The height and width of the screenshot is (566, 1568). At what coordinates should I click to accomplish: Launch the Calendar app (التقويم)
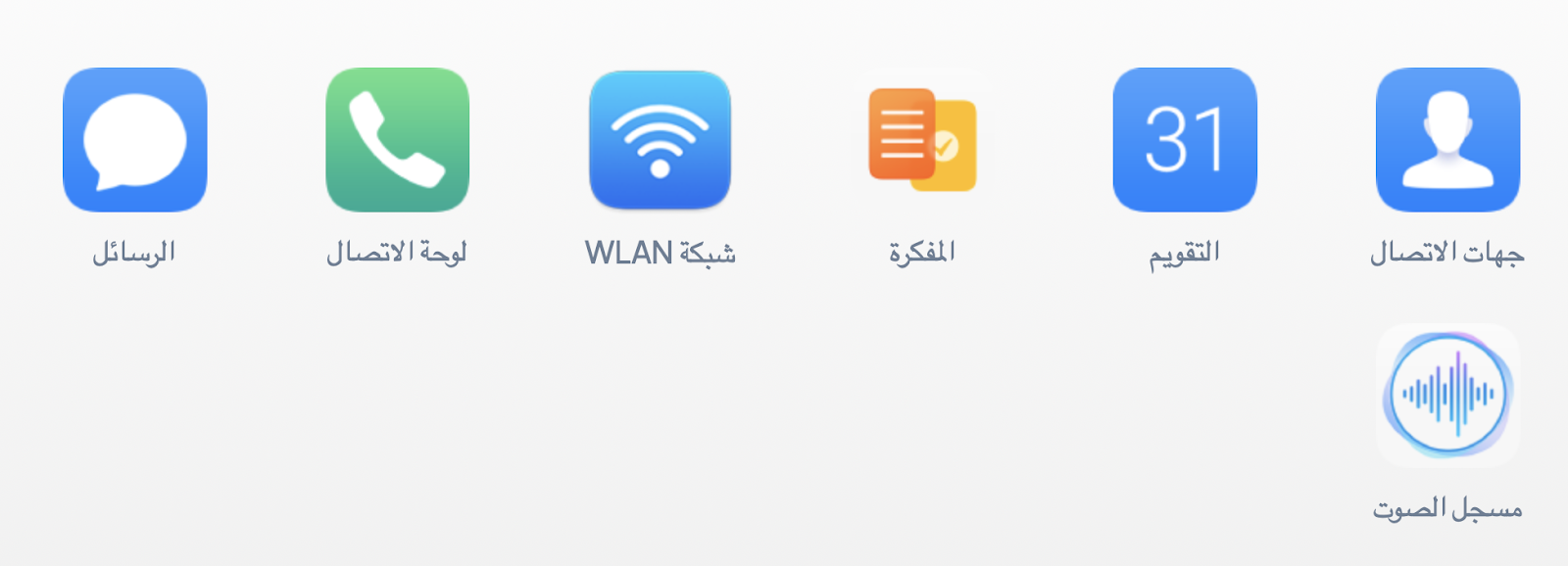1185,140
